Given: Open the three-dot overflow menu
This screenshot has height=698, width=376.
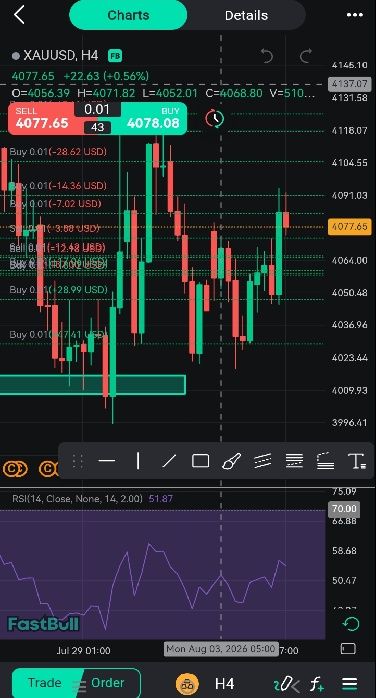Looking at the screenshot, I should click(355, 15).
